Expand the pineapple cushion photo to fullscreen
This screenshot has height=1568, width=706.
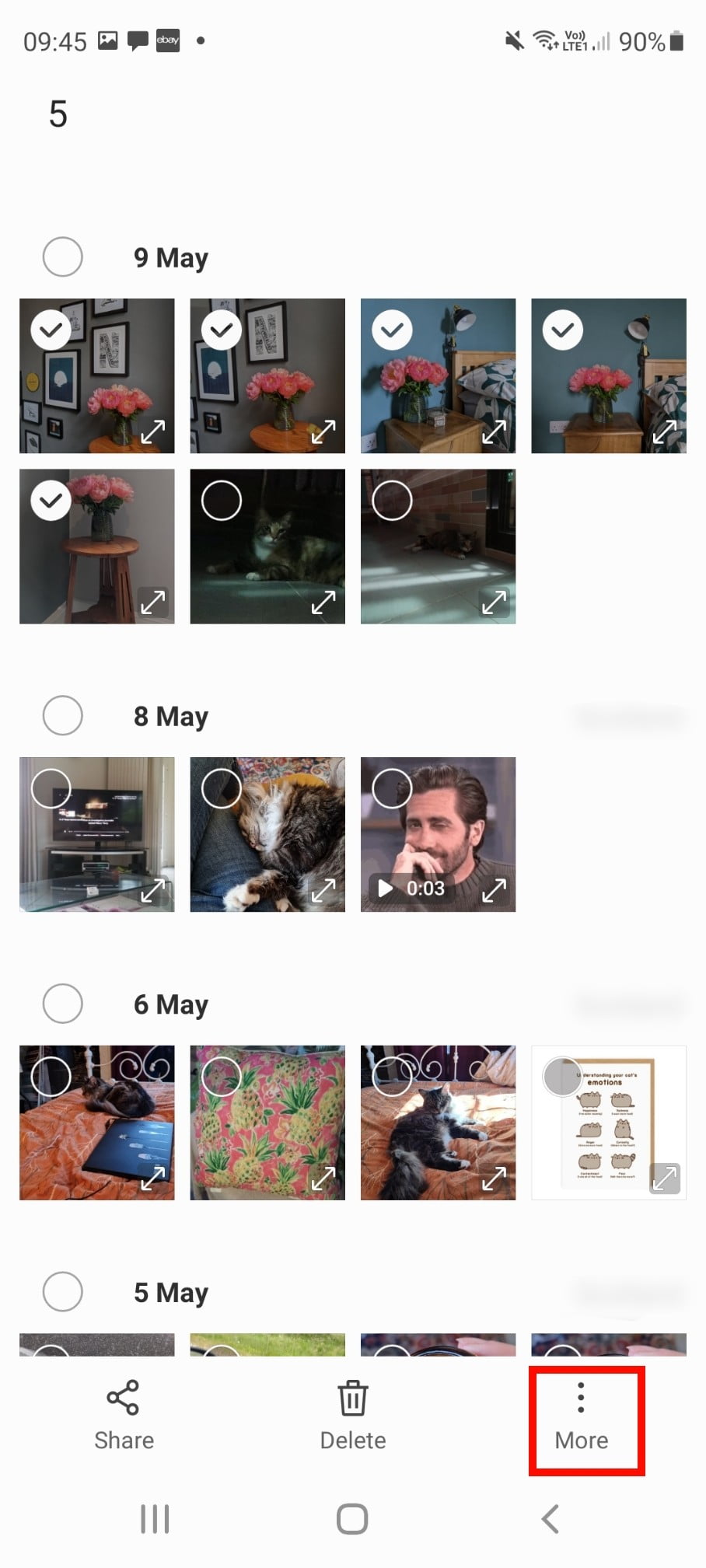(x=325, y=1178)
